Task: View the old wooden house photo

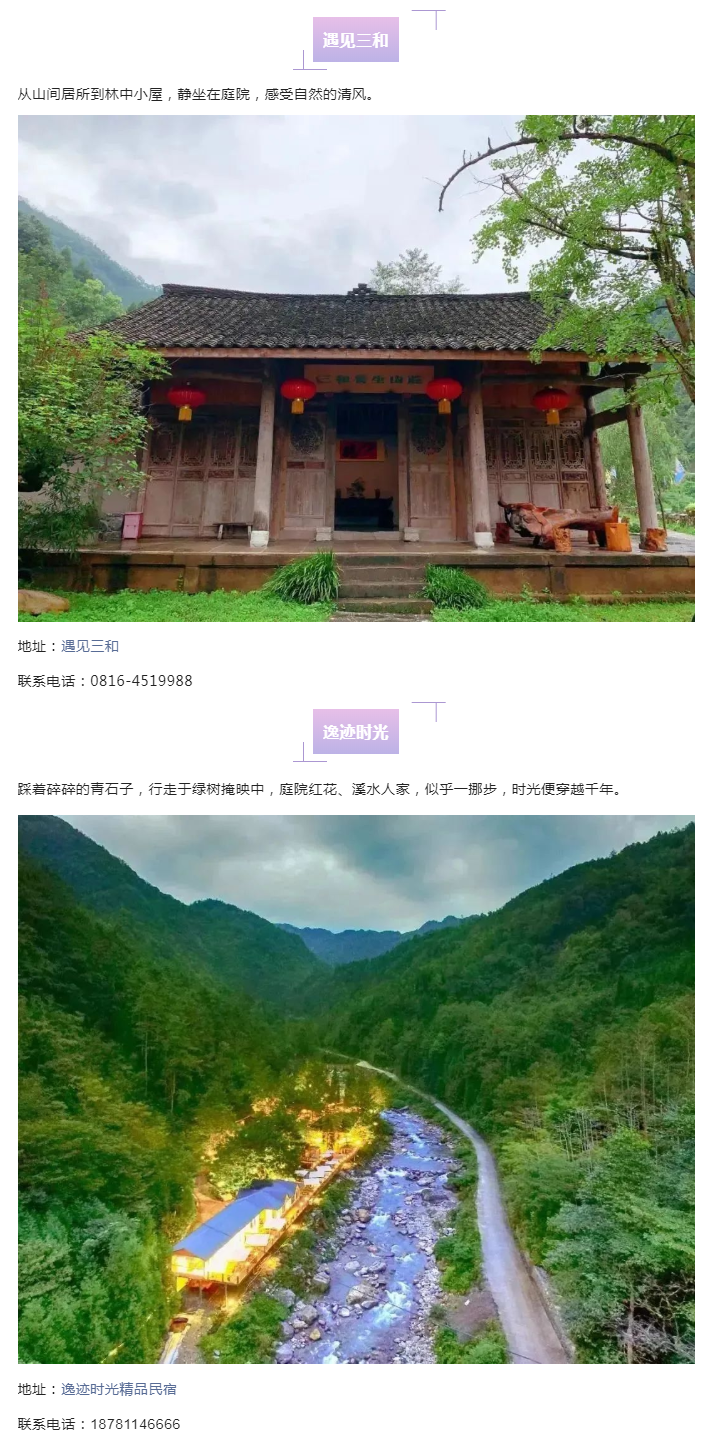Action: [356, 368]
